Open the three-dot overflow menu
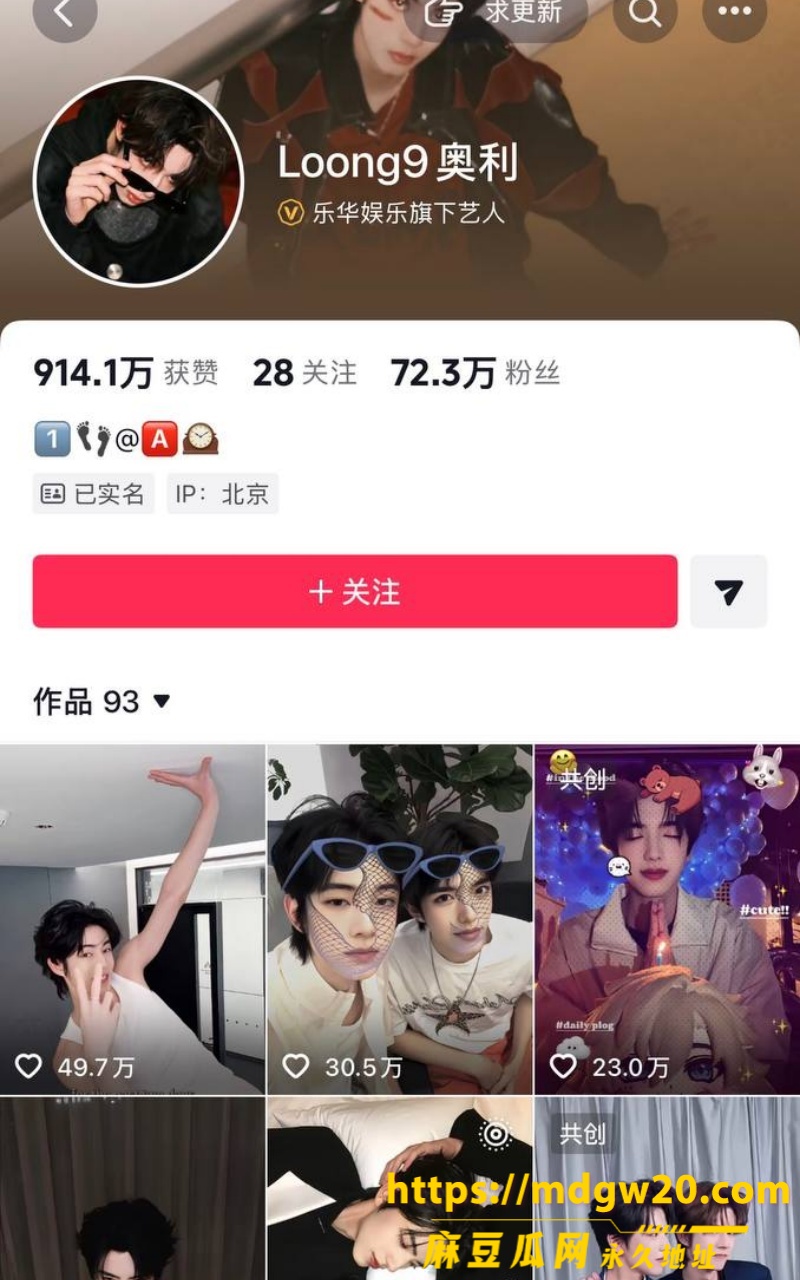The width and height of the screenshot is (800, 1280). pos(735,12)
